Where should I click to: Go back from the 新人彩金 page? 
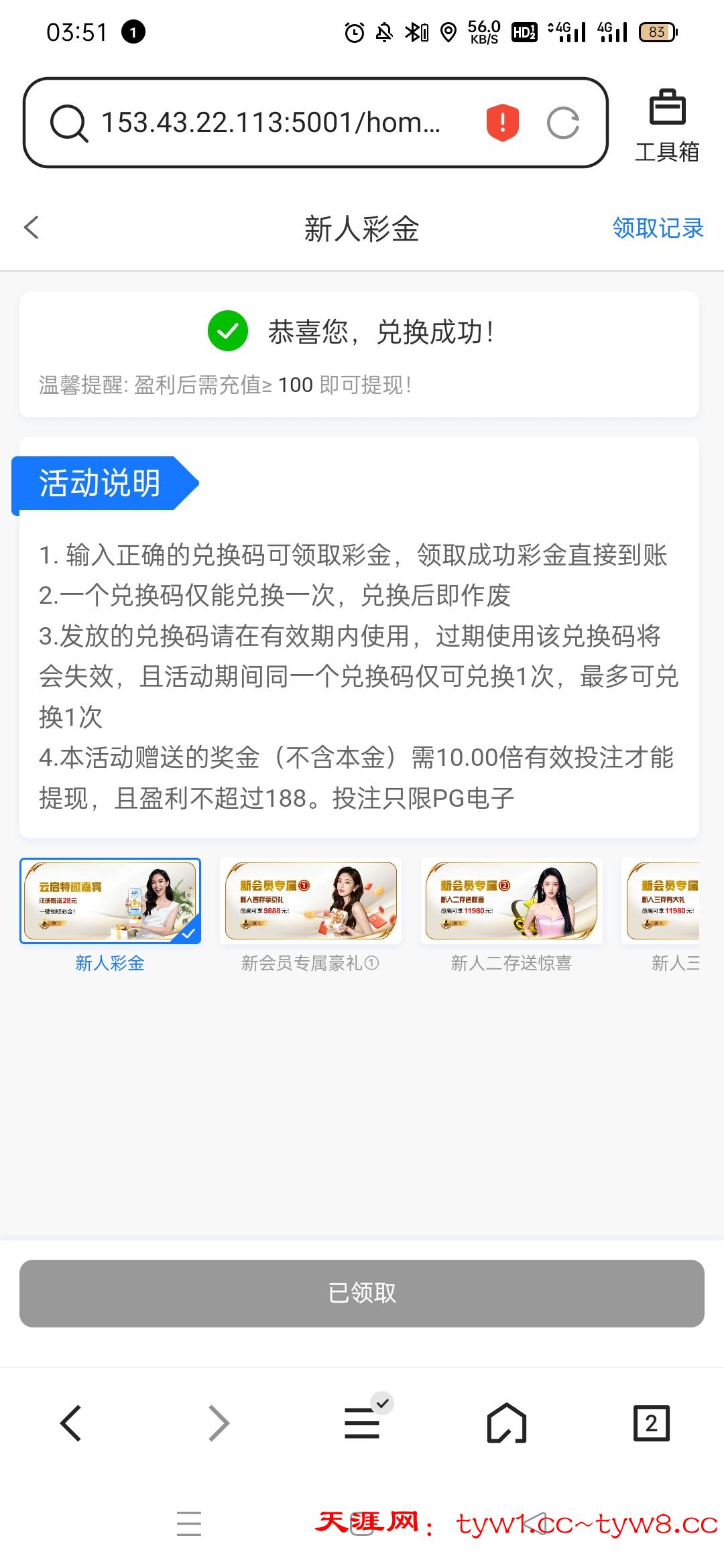coord(32,228)
